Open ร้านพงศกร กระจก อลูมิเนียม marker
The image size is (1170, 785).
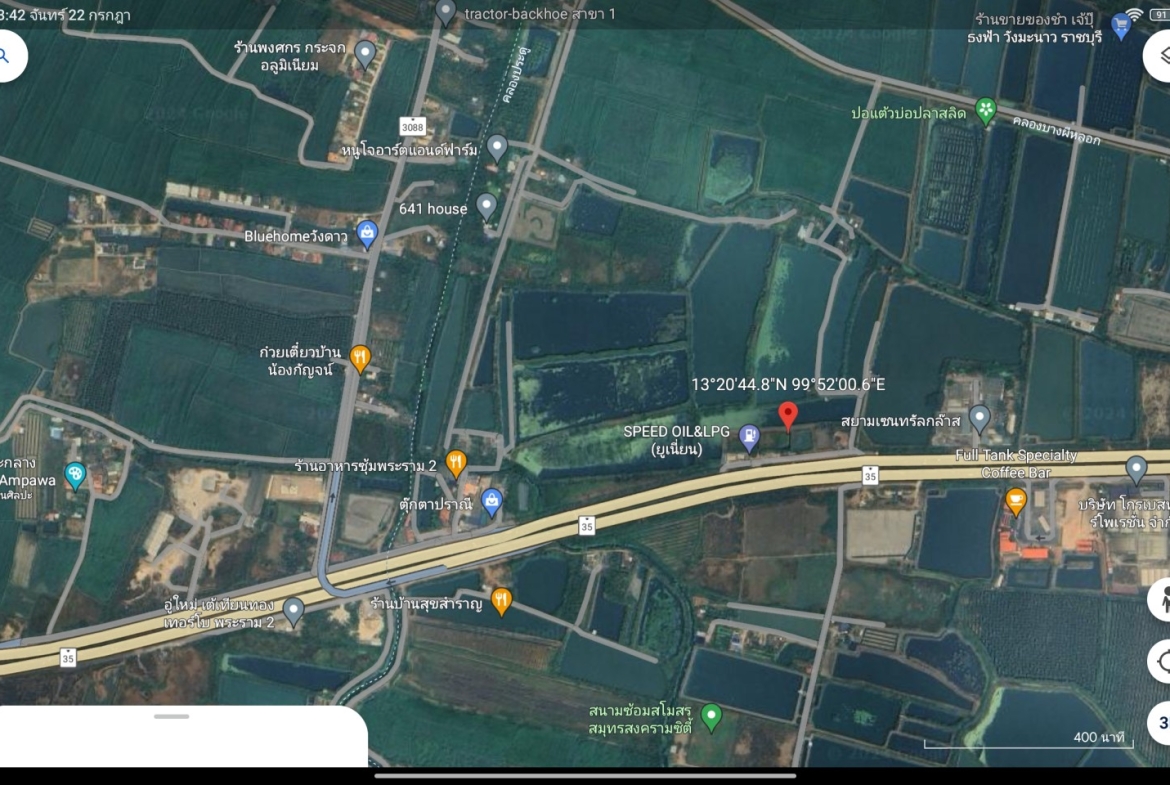point(365,53)
